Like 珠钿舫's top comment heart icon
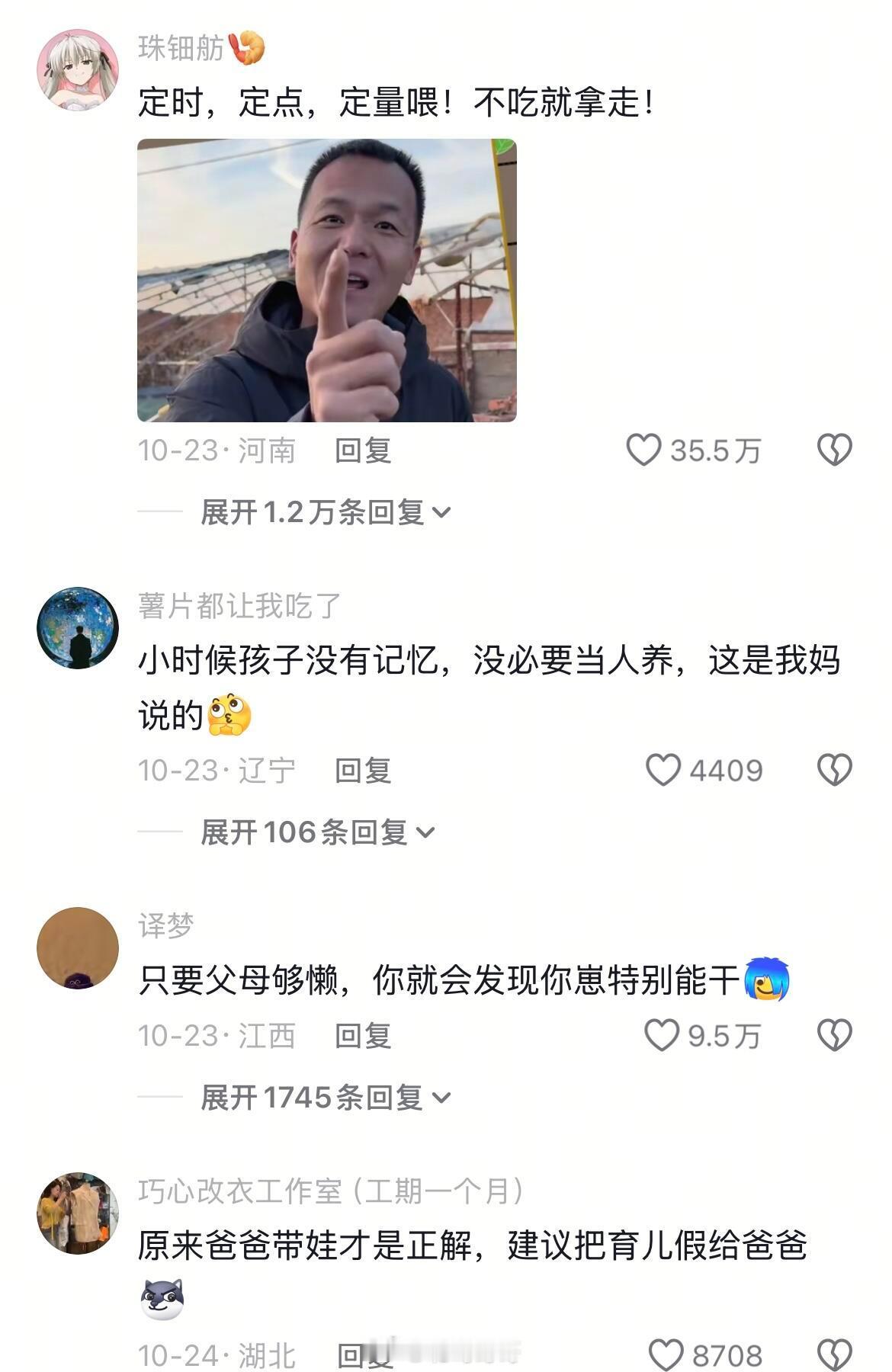This screenshot has height=1372, width=892. tap(645, 450)
